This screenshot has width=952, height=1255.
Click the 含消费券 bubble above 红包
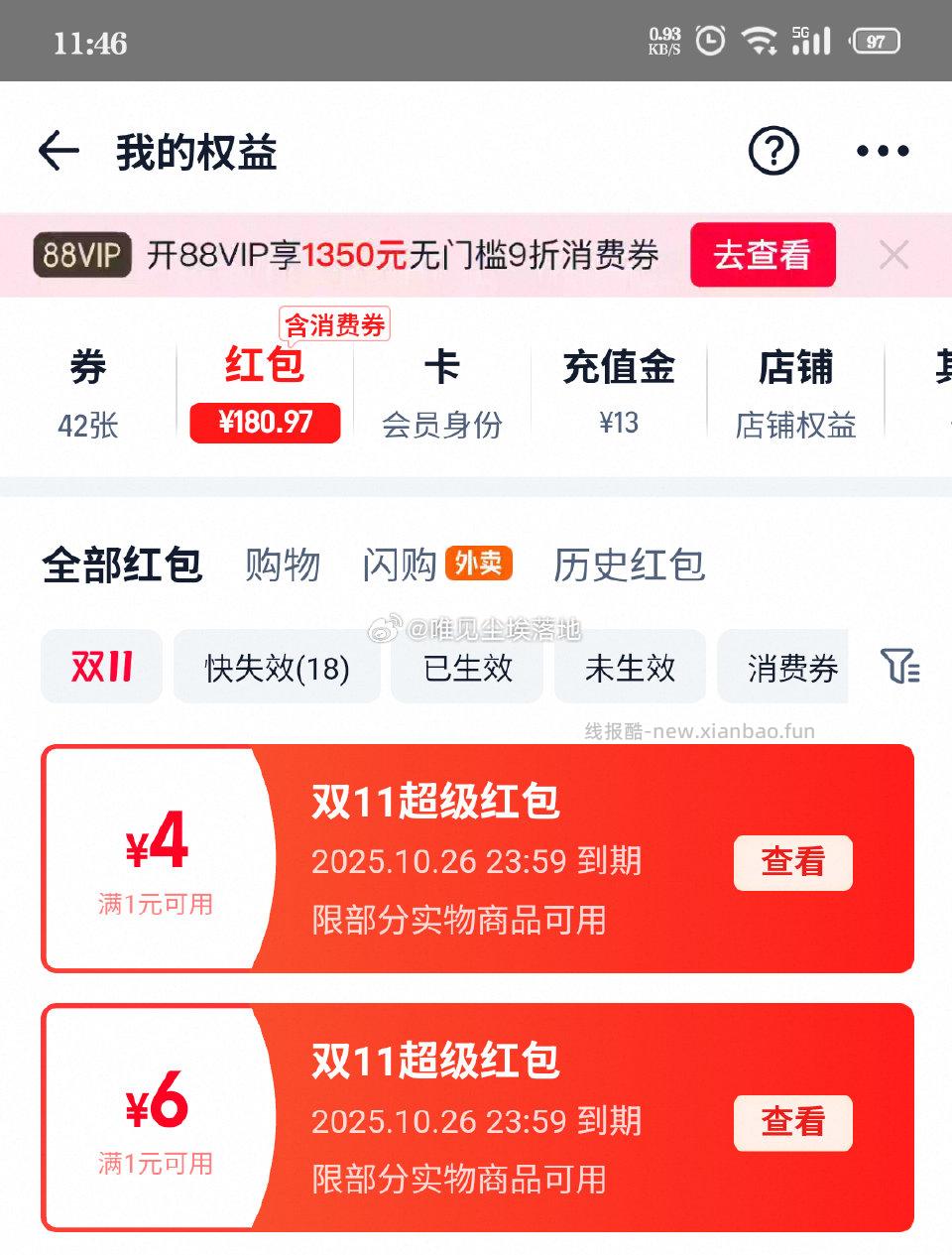[x=334, y=324]
